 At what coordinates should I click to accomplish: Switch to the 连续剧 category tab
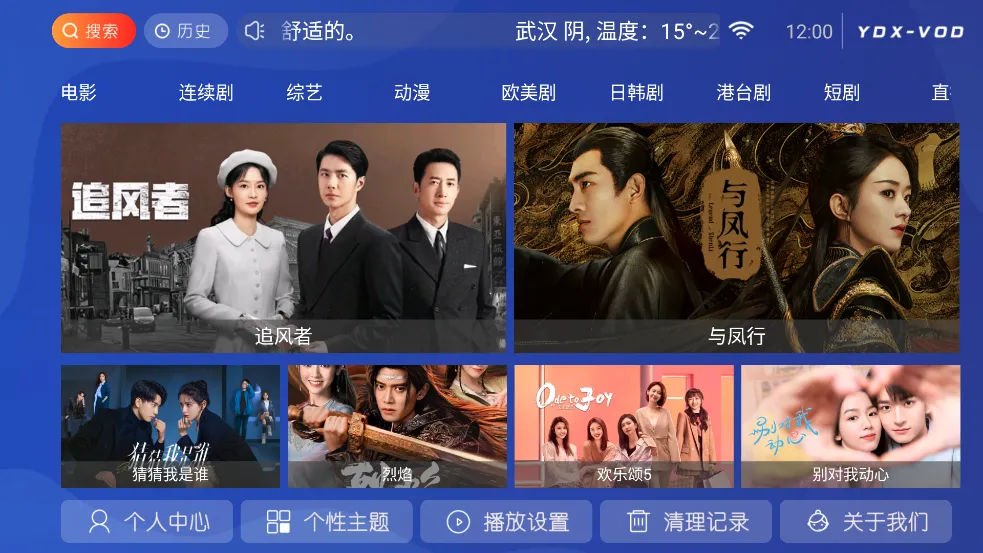(x=206, y=93)
